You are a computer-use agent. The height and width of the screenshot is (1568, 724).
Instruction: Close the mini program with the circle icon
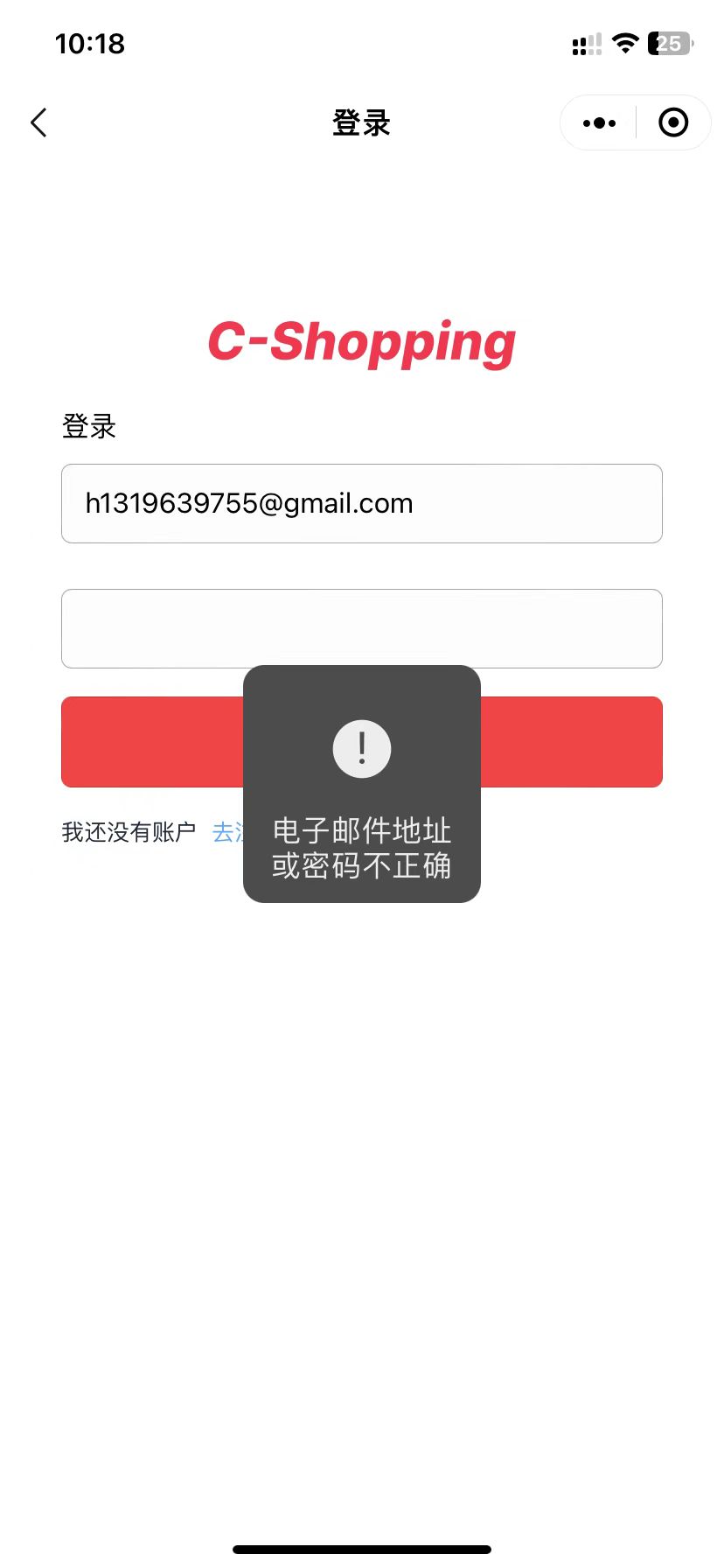(673, 122)
